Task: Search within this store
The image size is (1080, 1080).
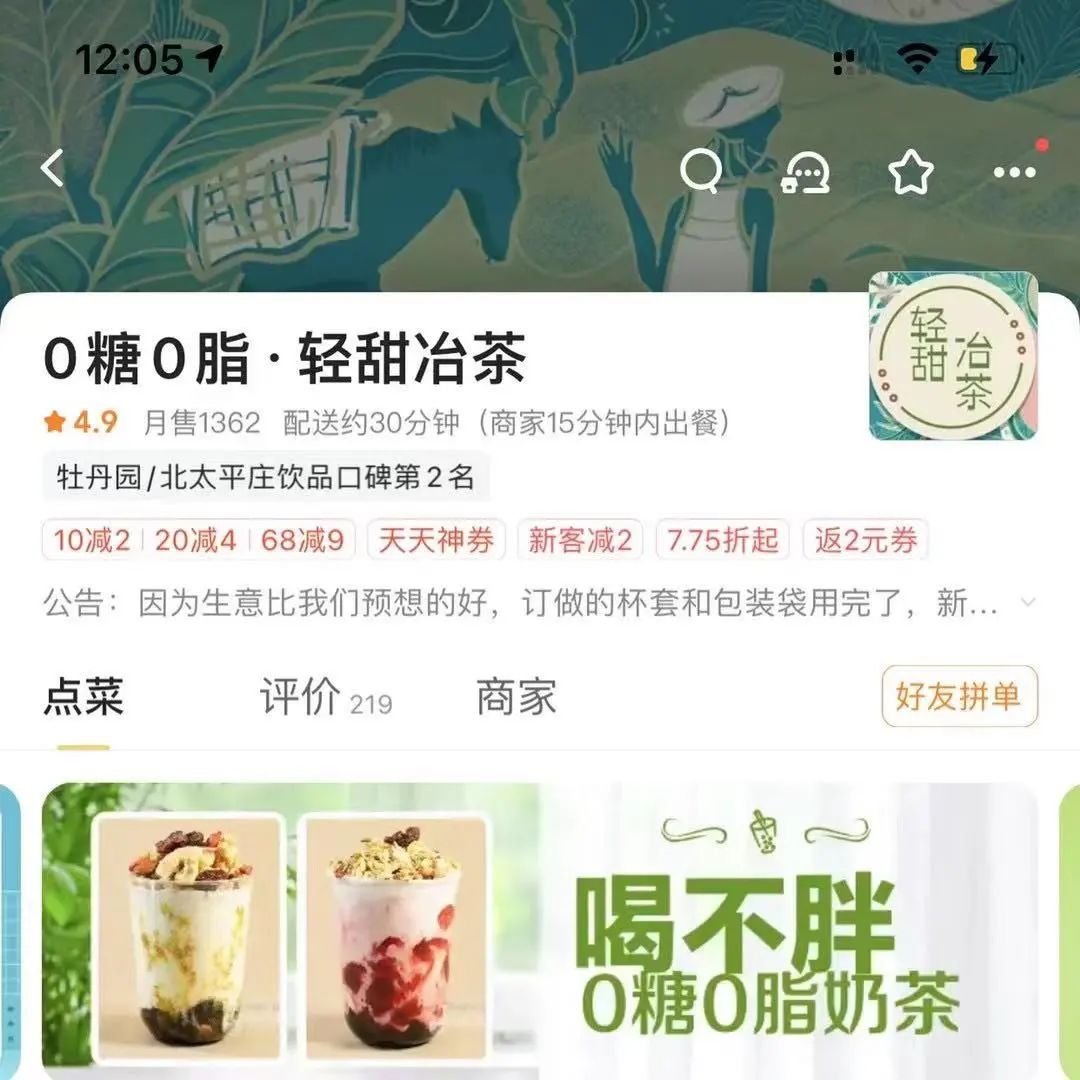Action: pos(701,171)
